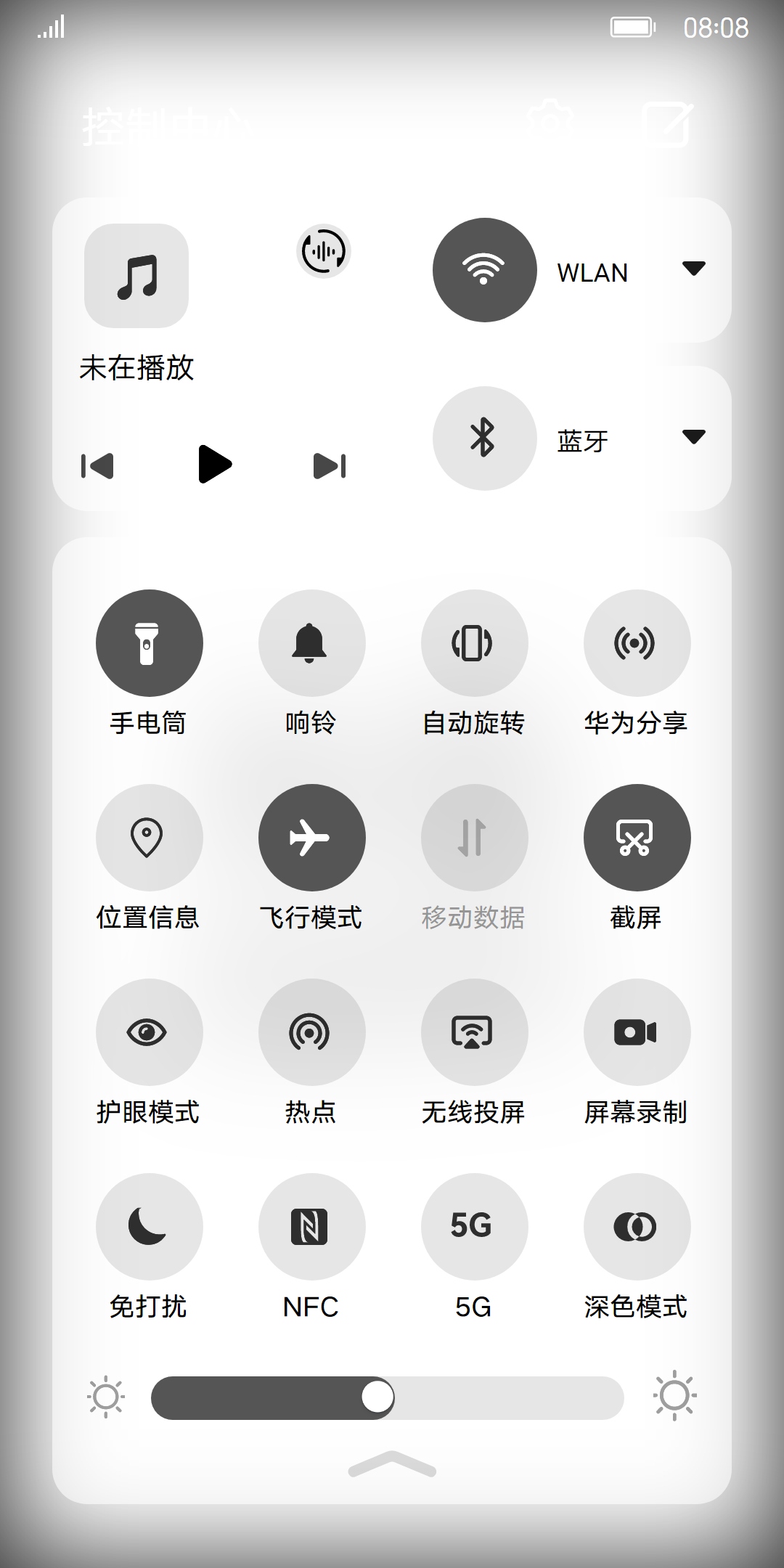Play the music in media card
The height and width of the screenshot is (1568, 784).
[215, 465]
